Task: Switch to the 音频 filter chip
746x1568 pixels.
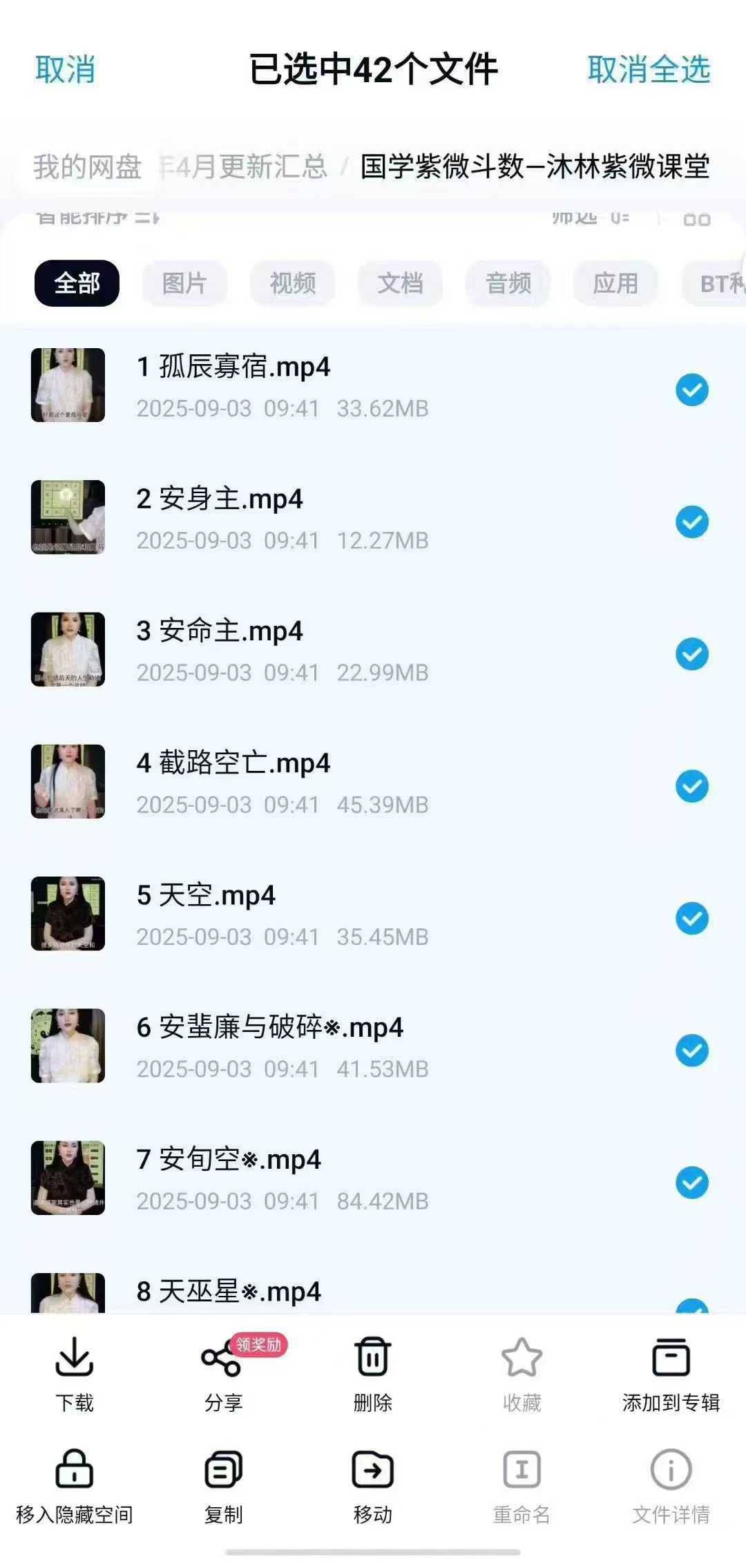Action: pyautogui.click(x=508, y=283)
